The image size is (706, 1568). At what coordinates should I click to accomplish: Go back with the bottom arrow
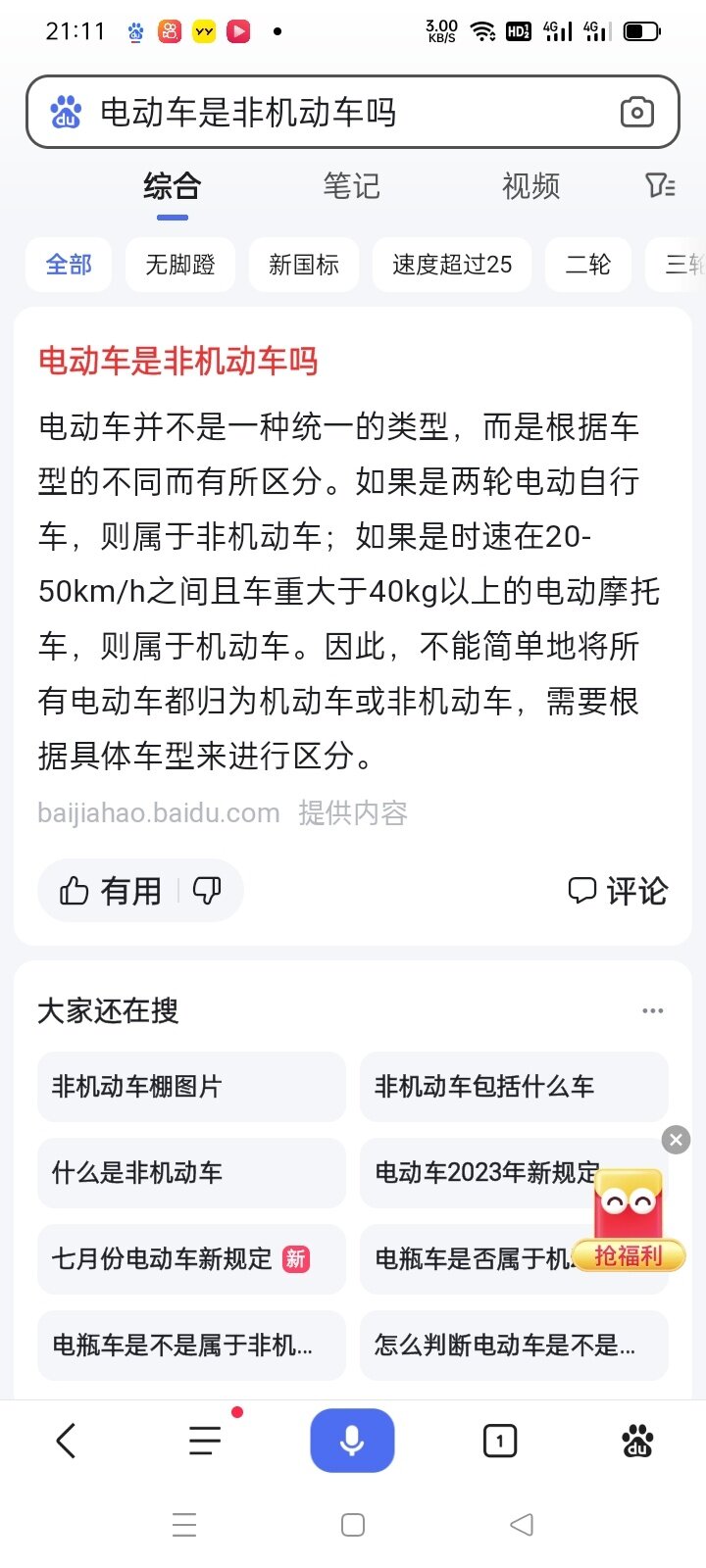pos(66,1441)
